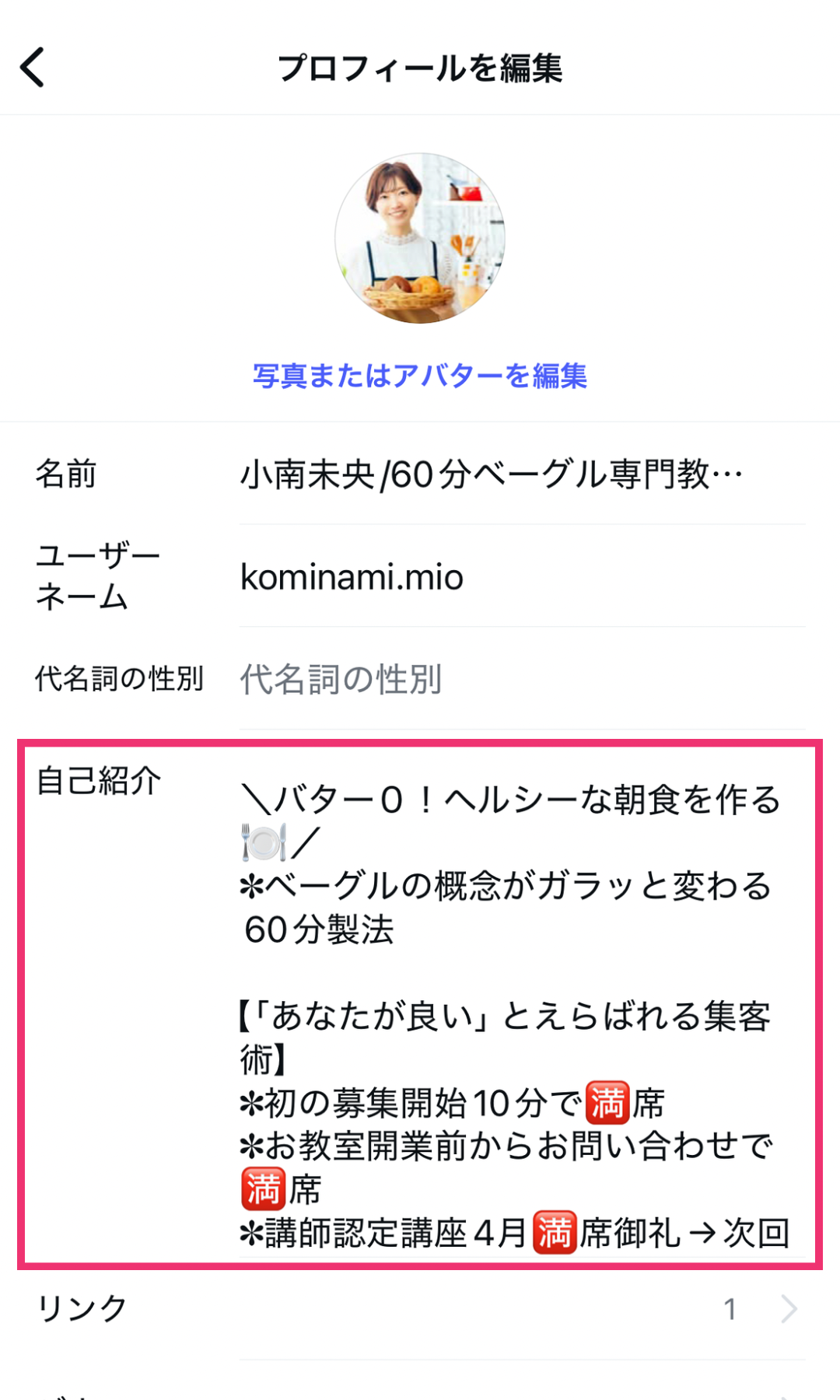
Task: Edit the ユーザーネーム field kominami.mio
Action: tap(490, 577)
